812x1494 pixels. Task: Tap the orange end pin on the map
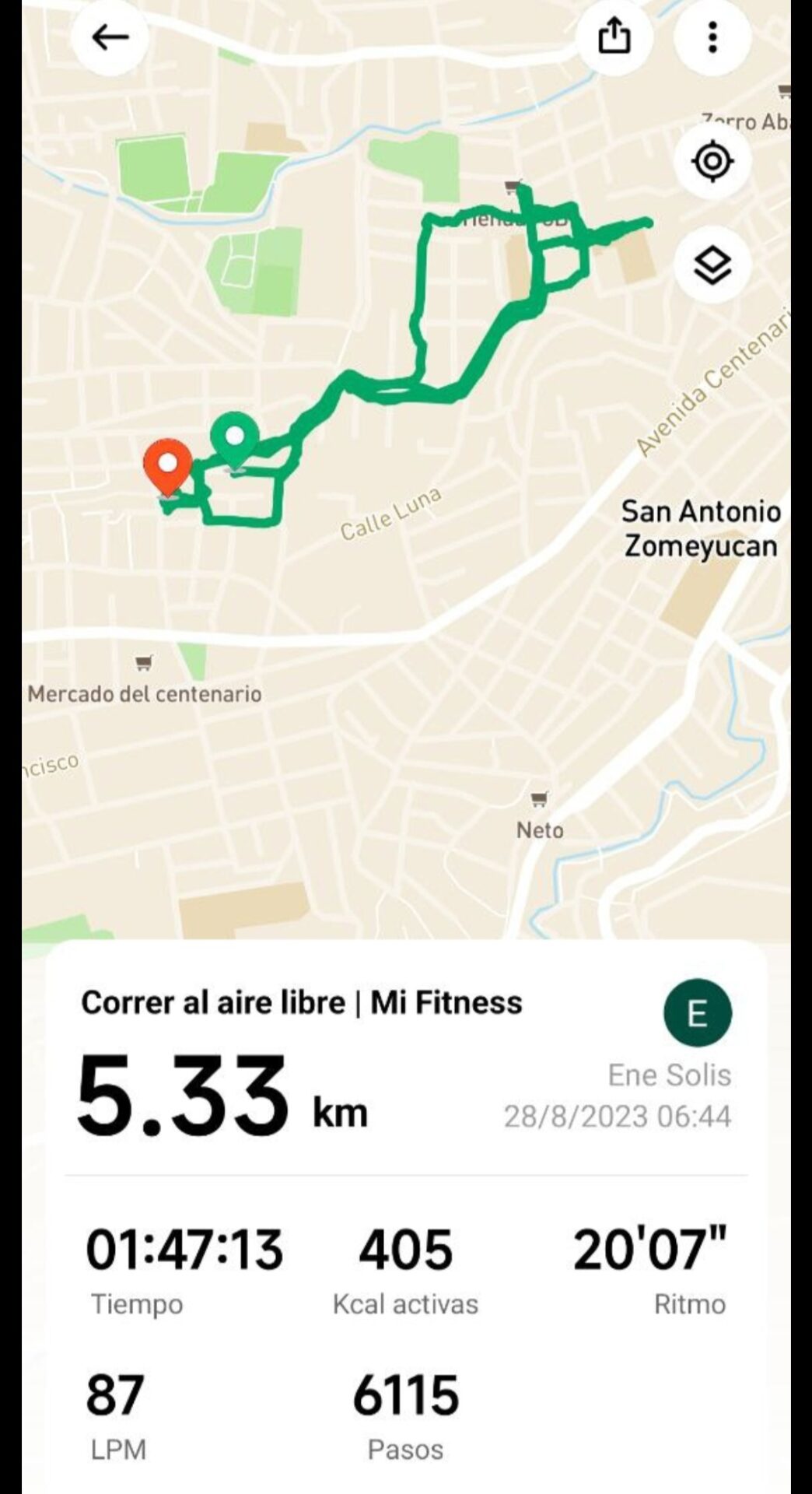point(168,468)
